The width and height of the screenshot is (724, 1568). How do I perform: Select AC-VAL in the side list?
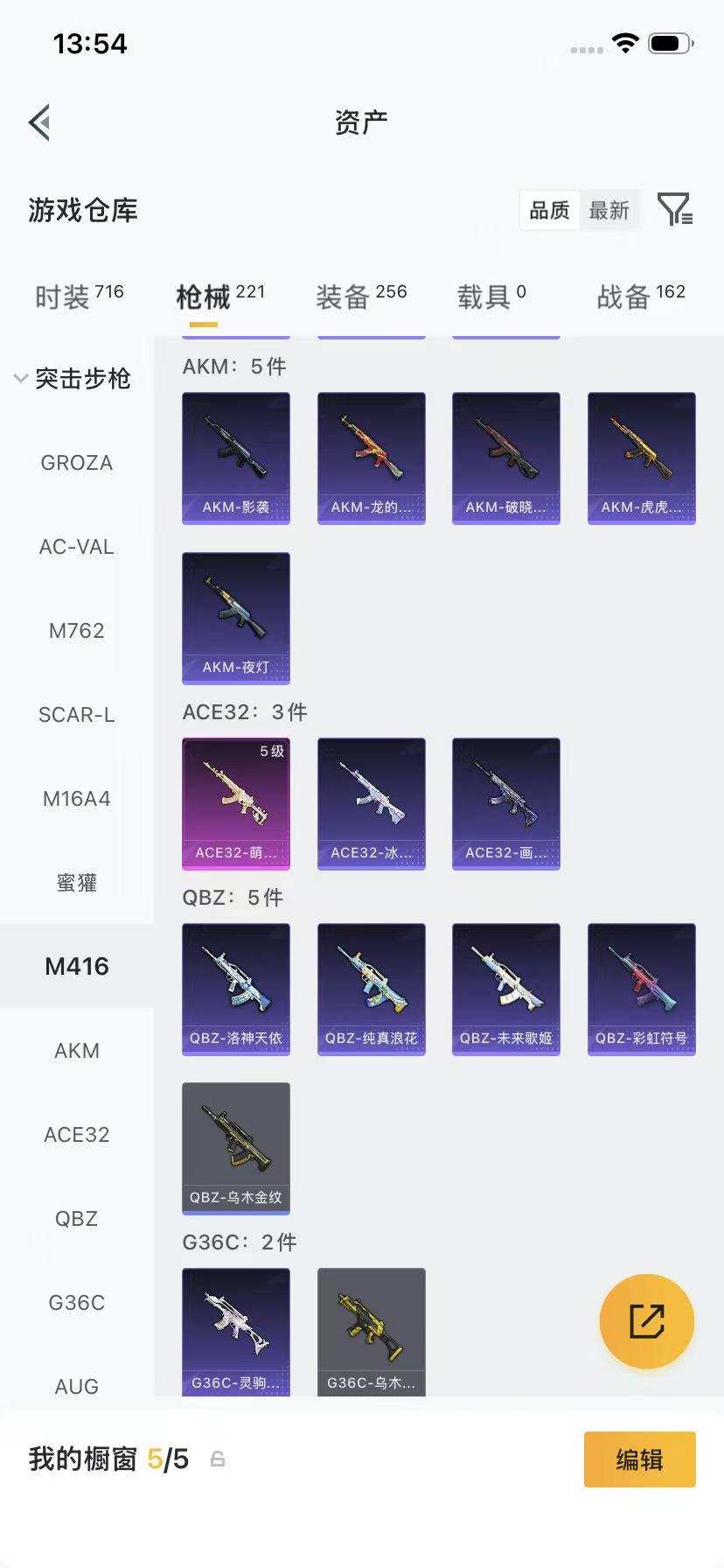point(77,547)
